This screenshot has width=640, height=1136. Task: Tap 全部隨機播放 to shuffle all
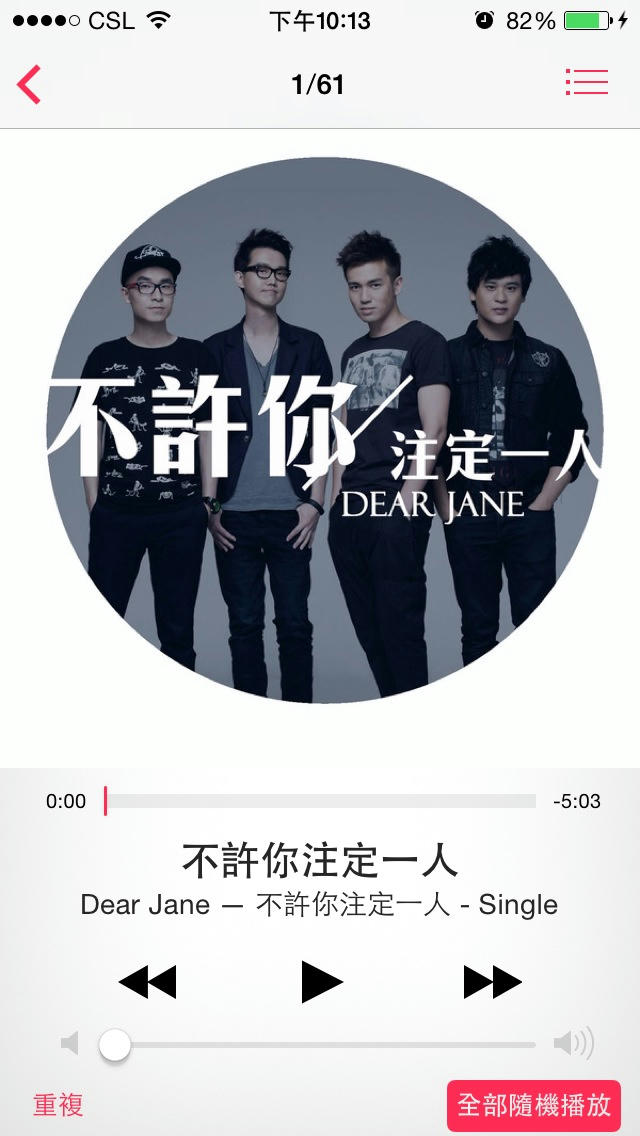click(534, 1106)
